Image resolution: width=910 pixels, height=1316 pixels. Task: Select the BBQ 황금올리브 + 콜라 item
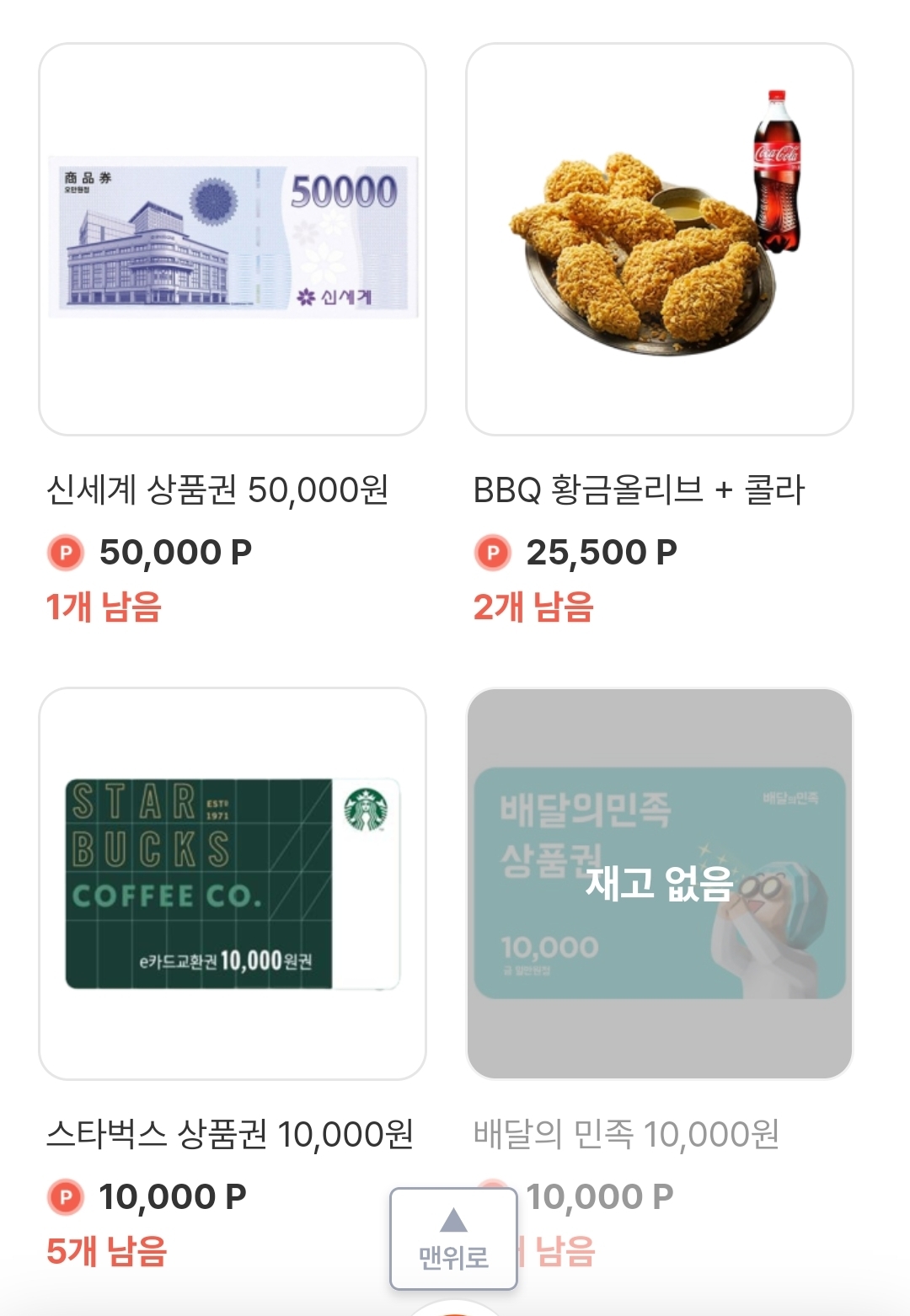click(659, 239)
